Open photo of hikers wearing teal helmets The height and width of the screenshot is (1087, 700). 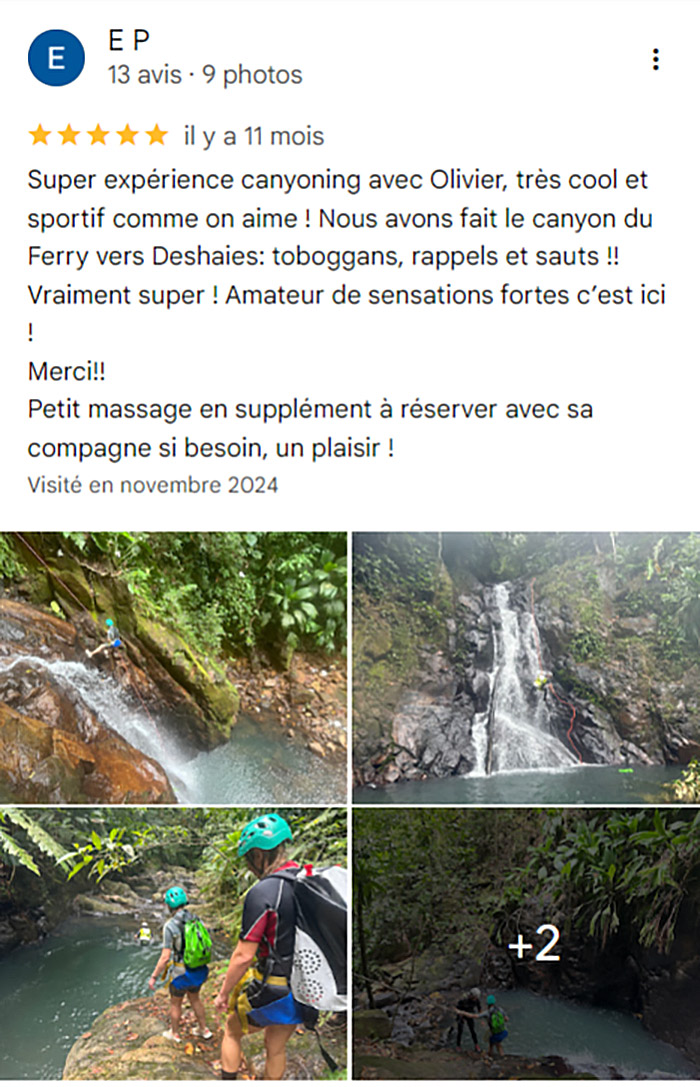pyautogui.click(x=173, y=943)
